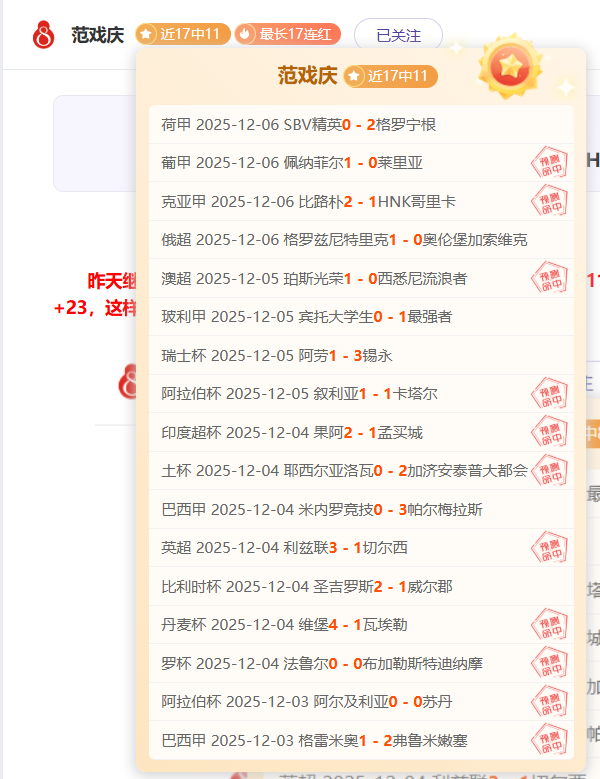600x779 pixels.
Task: Open the 最长17连红 streak badge
Action: [x=288, y=34]
